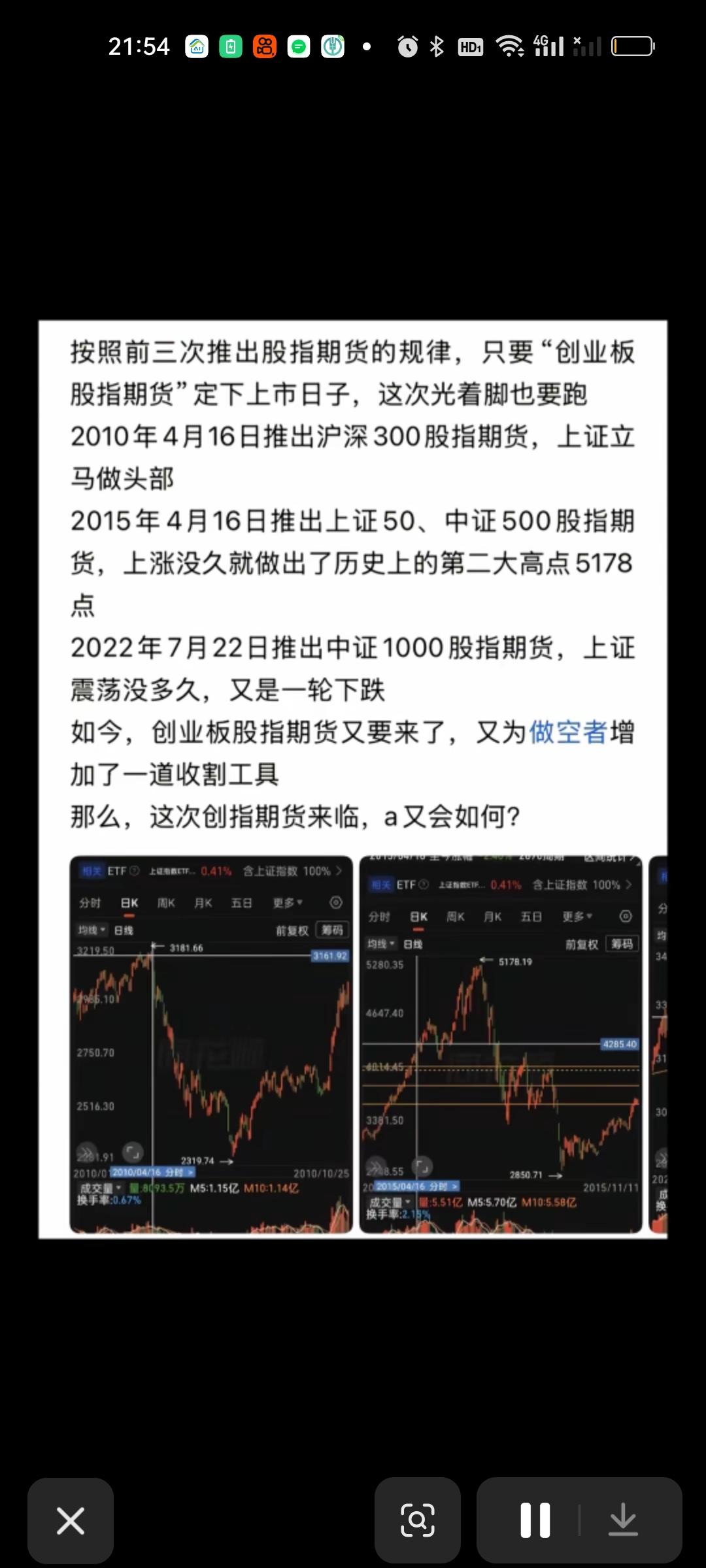Switch to the 分时 intraday tab
Image resolution: width=706 pixels, height=1568 pixels.
[91, 902]
